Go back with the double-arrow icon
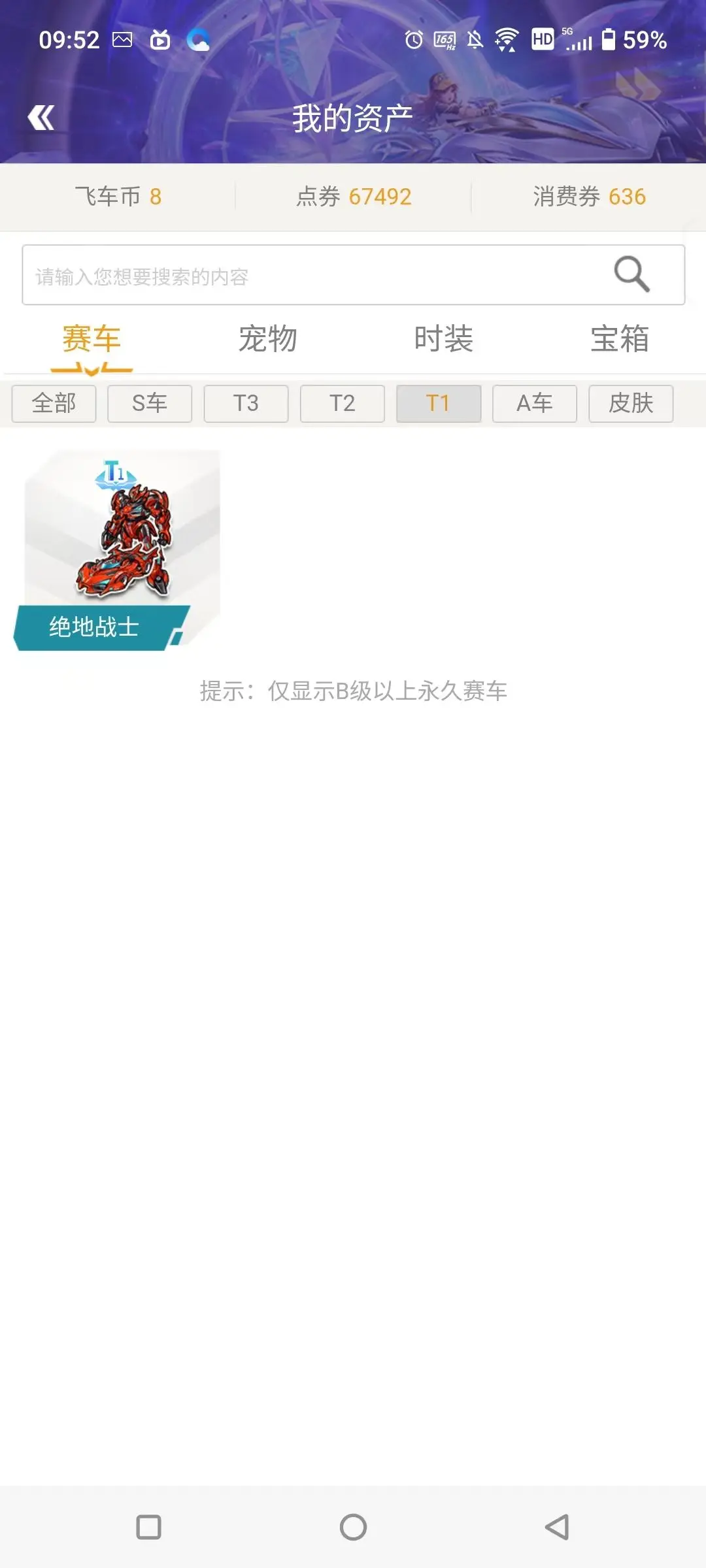 (41, 118)
